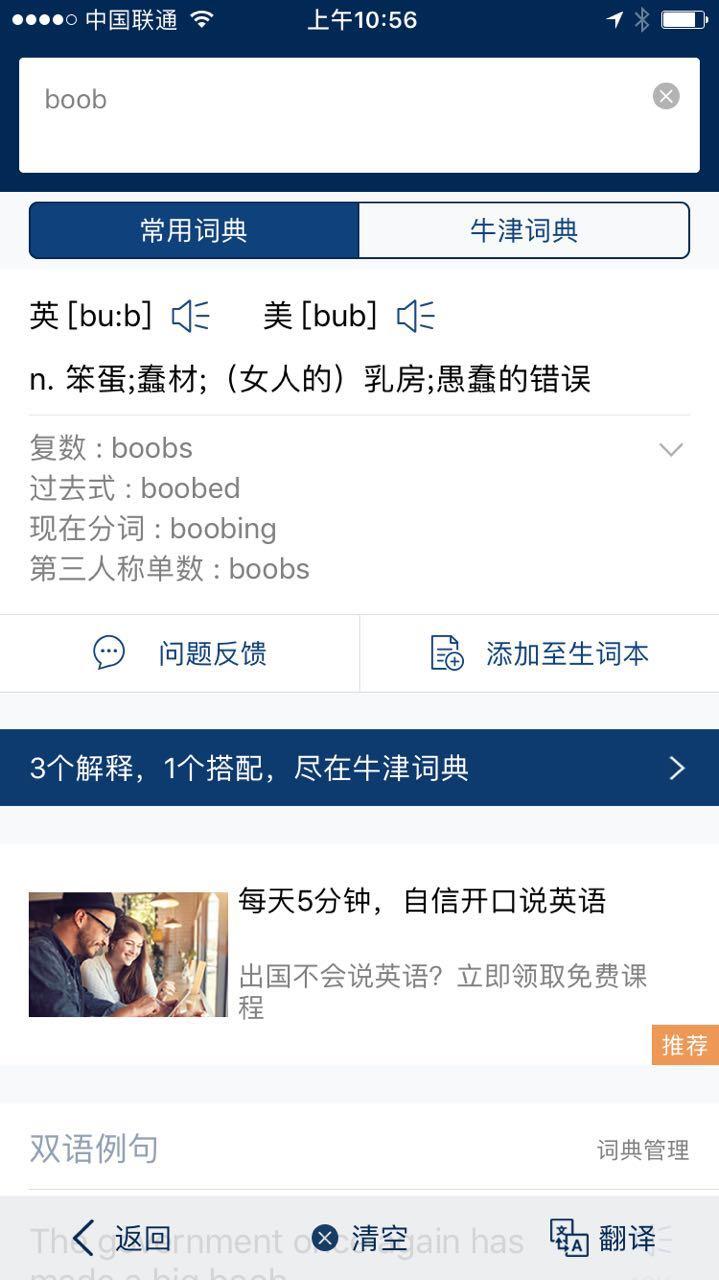The image size is (719, 1280).
Task: Go back with 返回
Action: [x=122, y=1238]
